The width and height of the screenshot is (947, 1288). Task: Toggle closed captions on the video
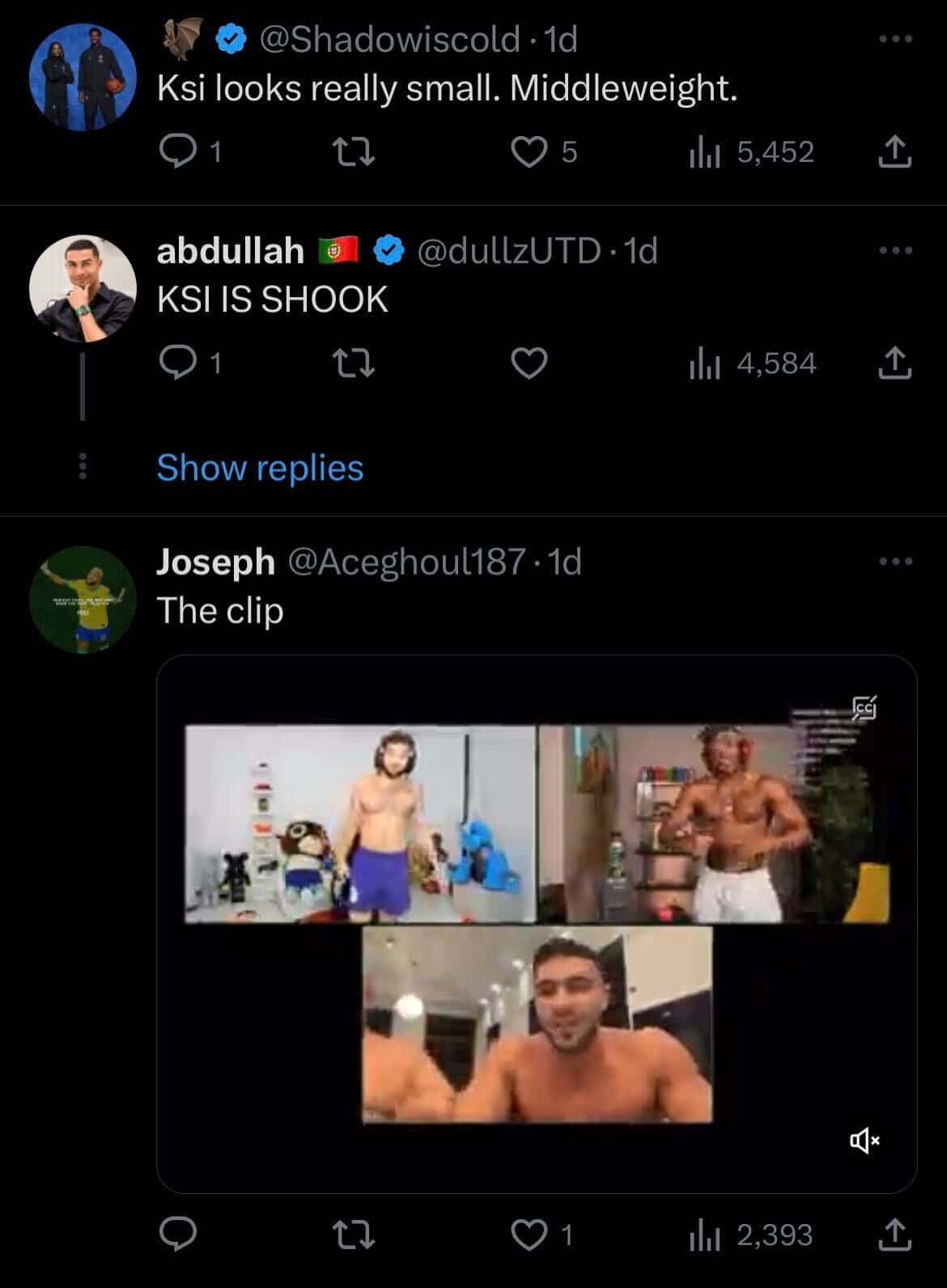click(864, 708)
